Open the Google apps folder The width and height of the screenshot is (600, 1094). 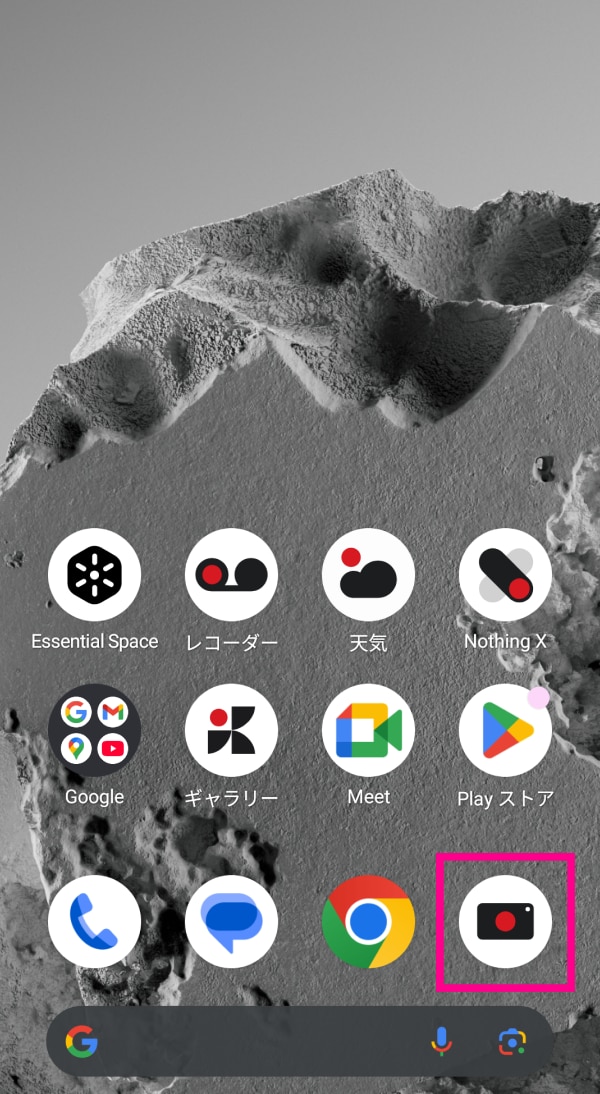(94, 730)
